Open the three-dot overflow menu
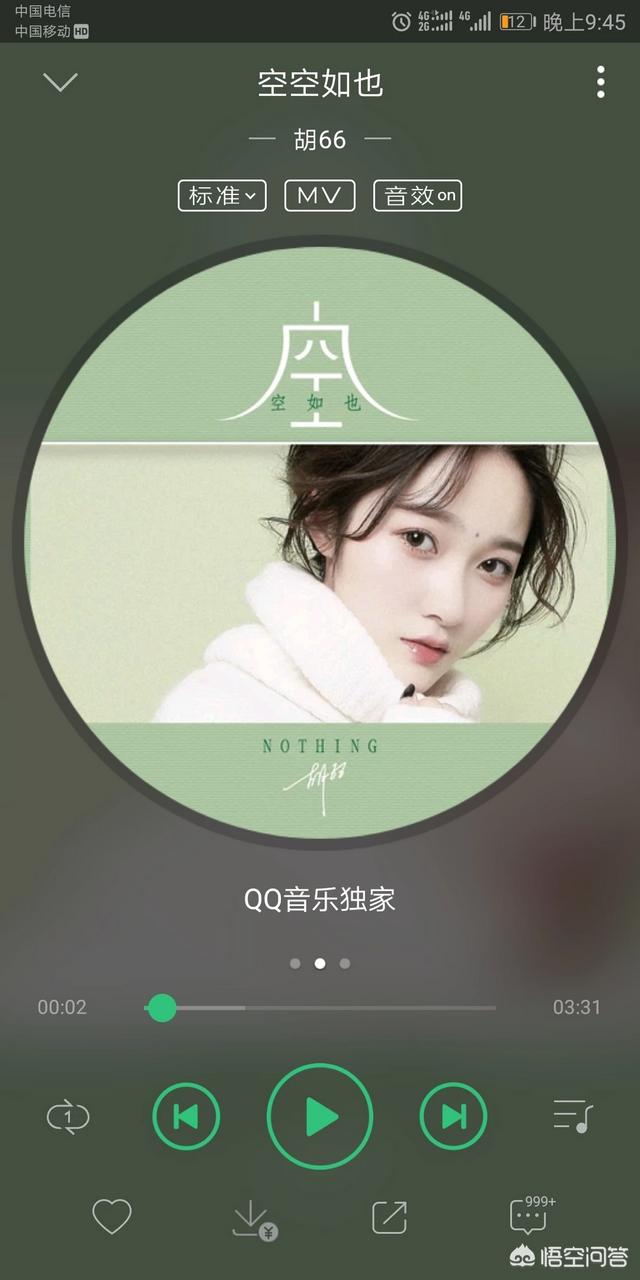The image size is (640, 1280). pyautogui.click(x=600, y=82)
